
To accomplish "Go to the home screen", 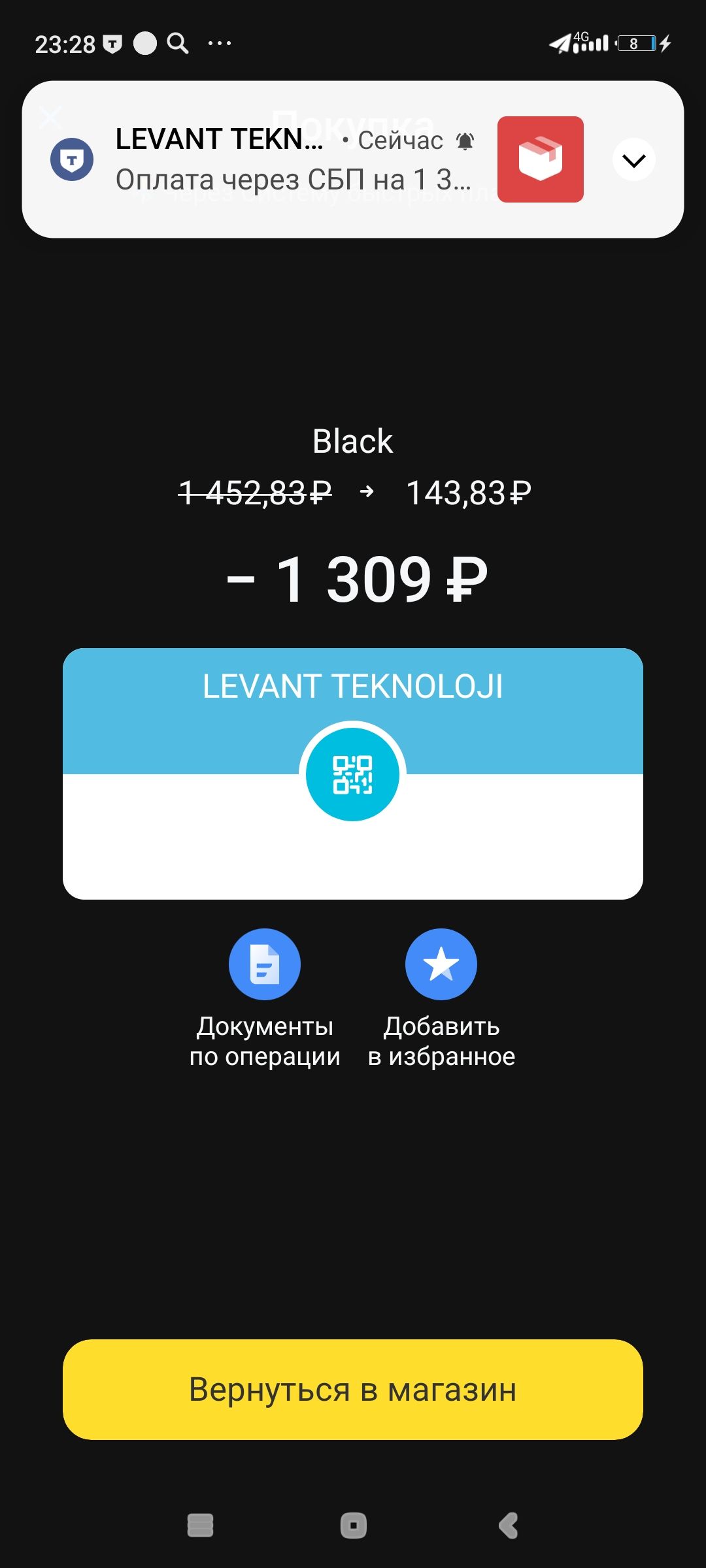I will 354,1526.
